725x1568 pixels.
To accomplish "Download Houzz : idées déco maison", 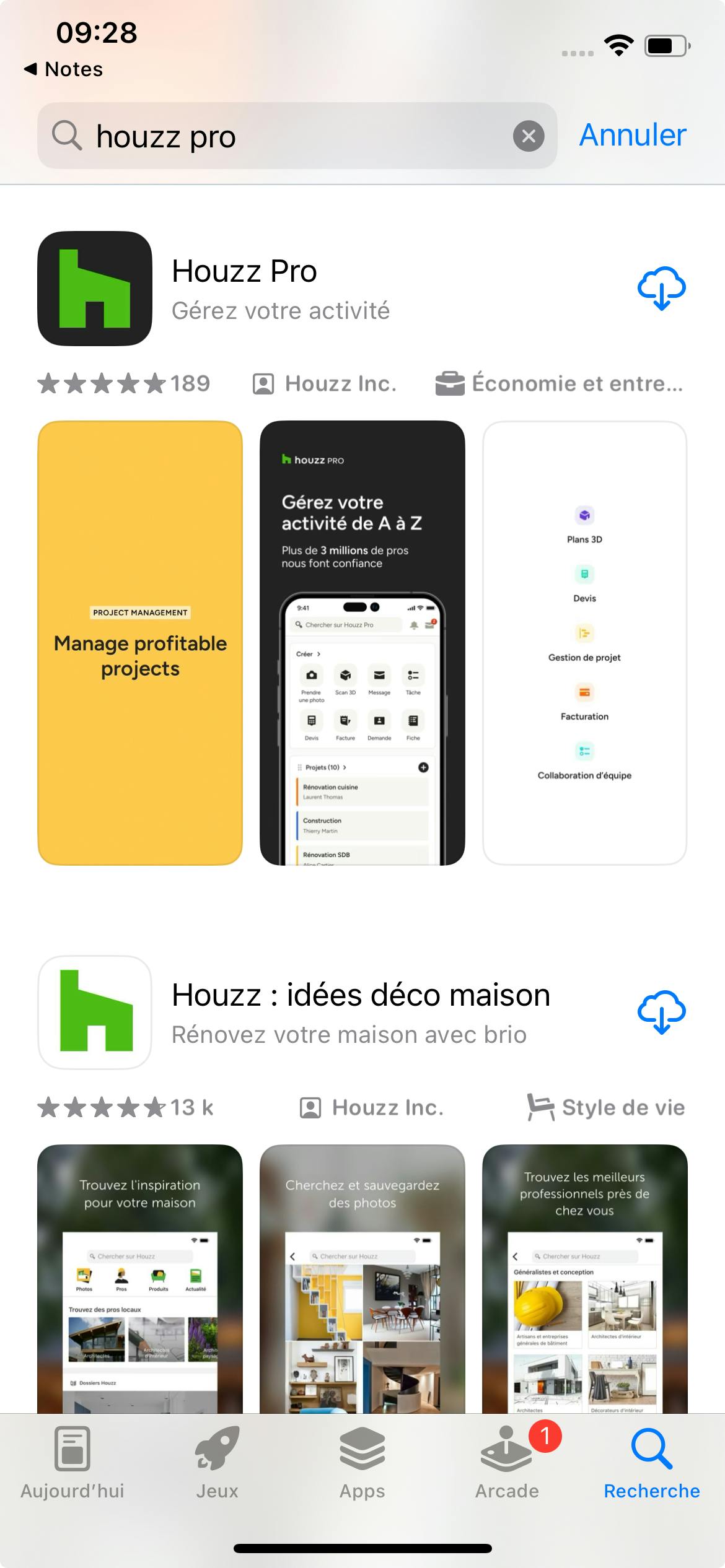I will point(661,1012).
